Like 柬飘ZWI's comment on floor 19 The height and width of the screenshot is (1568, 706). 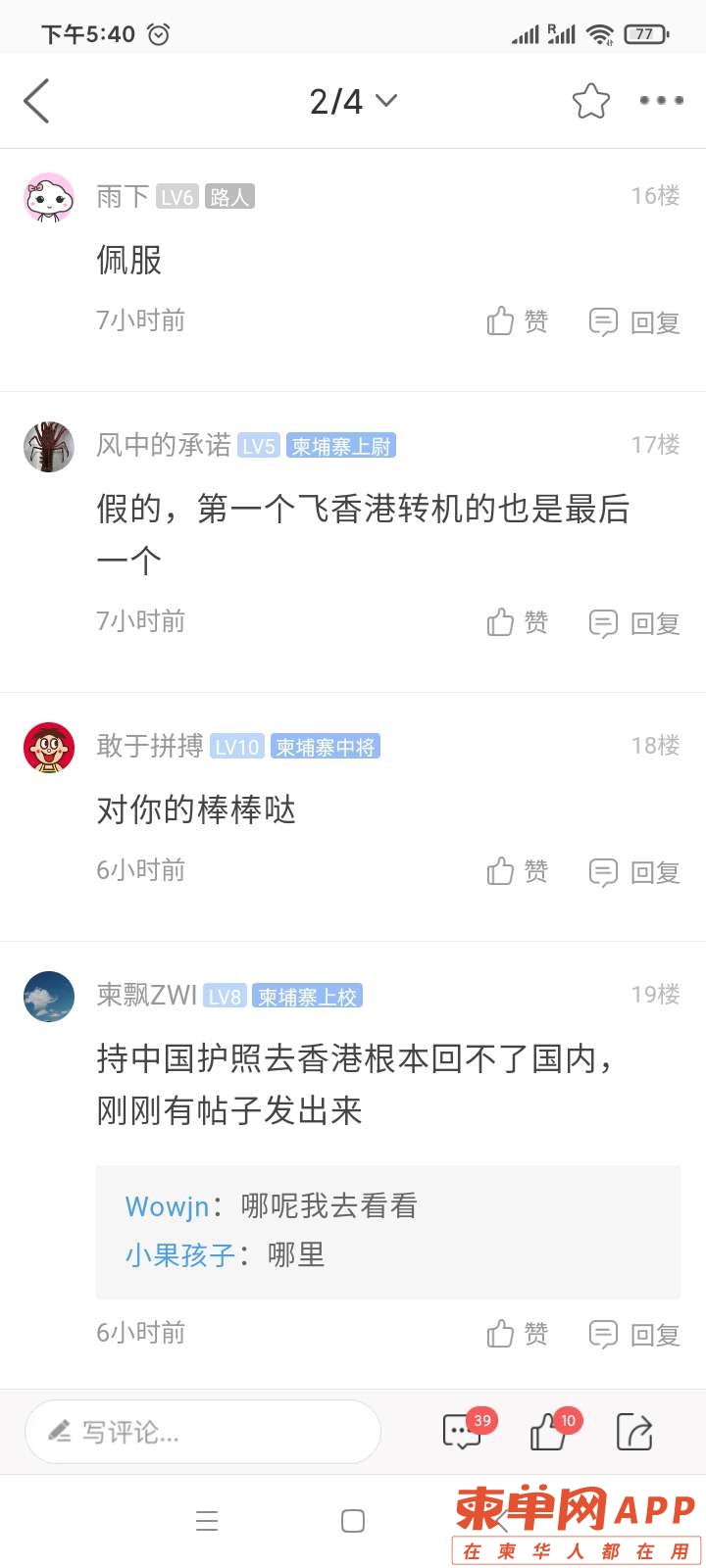pyautogui.click(x=518, y=1334)
